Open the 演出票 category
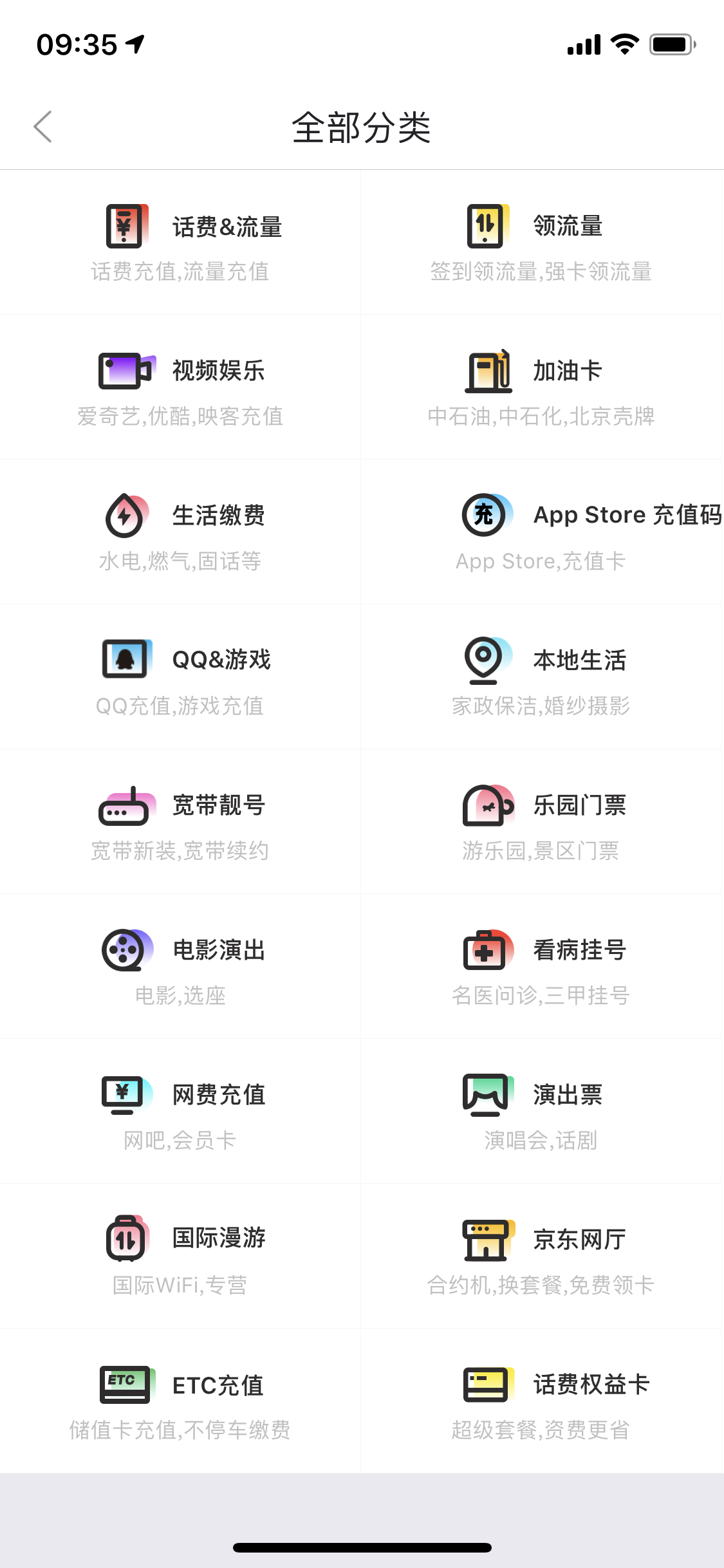 (541, 1112)
